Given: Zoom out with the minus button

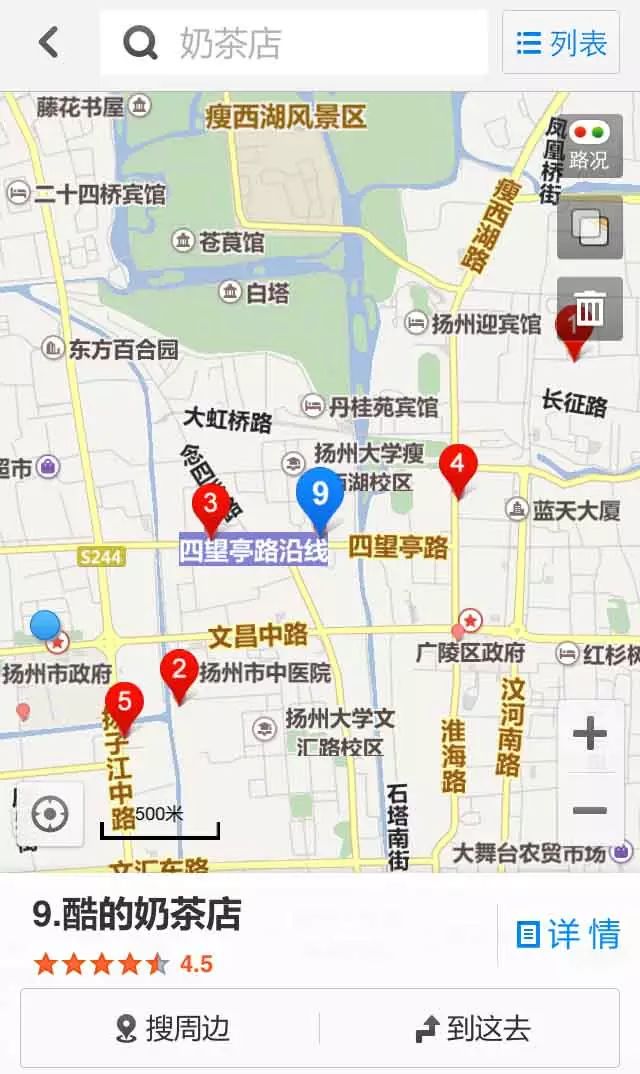Looking at the screenshot, I should 589,810.
